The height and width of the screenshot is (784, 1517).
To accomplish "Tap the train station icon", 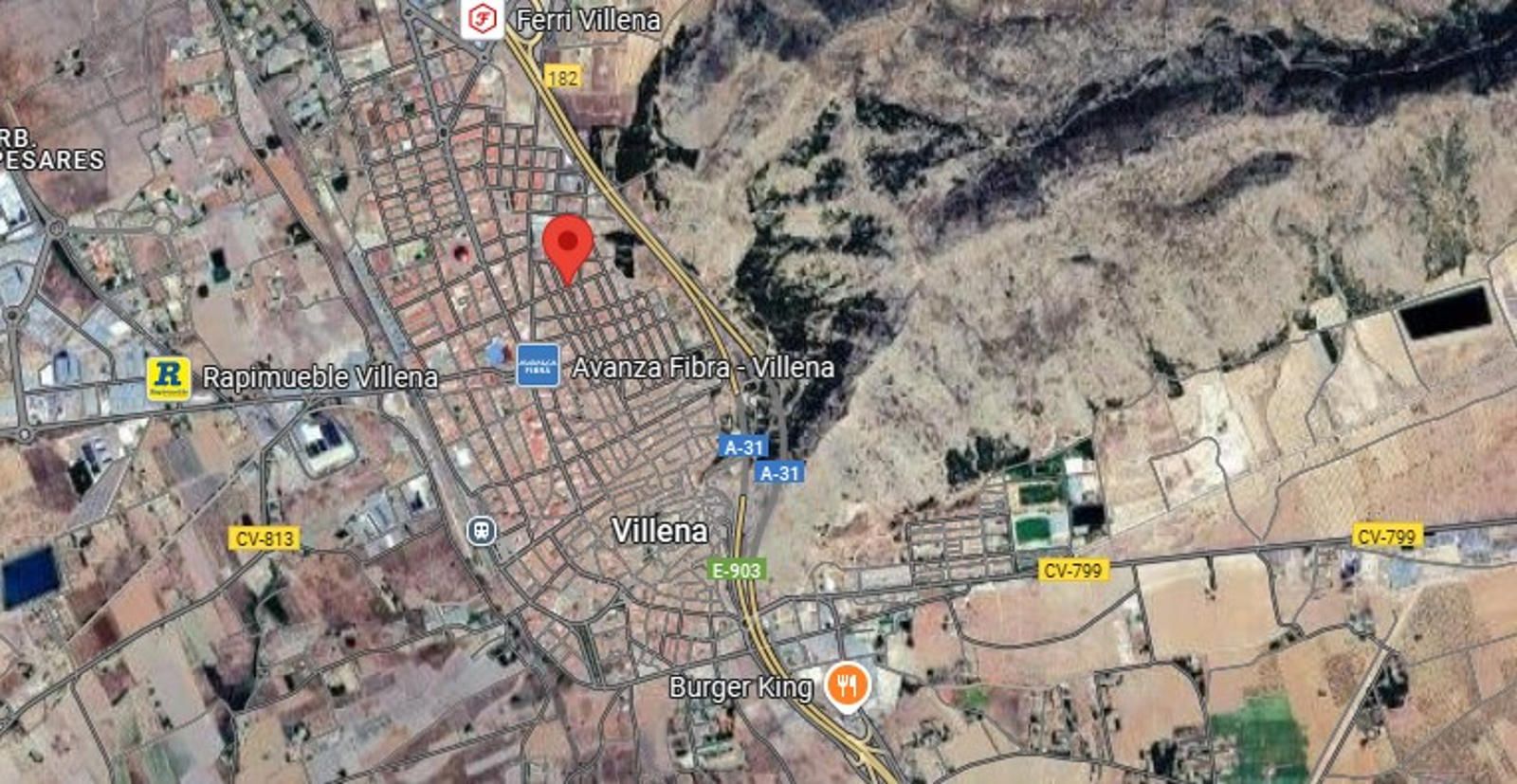I will click(482, 530).
